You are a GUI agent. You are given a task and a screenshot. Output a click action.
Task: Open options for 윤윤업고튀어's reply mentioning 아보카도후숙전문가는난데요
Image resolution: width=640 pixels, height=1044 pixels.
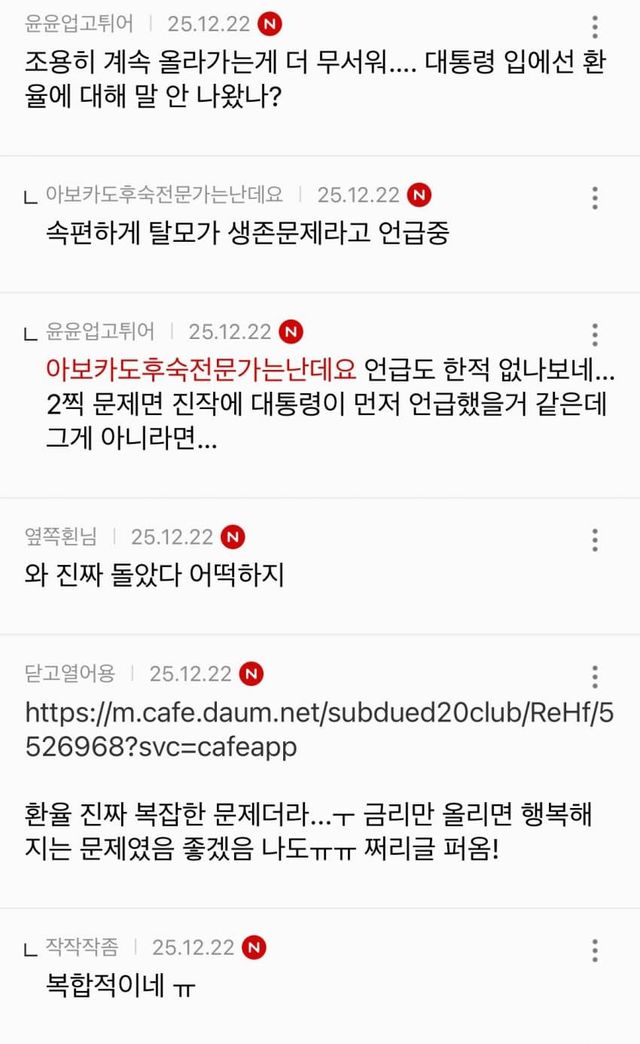tap(595, 334)
